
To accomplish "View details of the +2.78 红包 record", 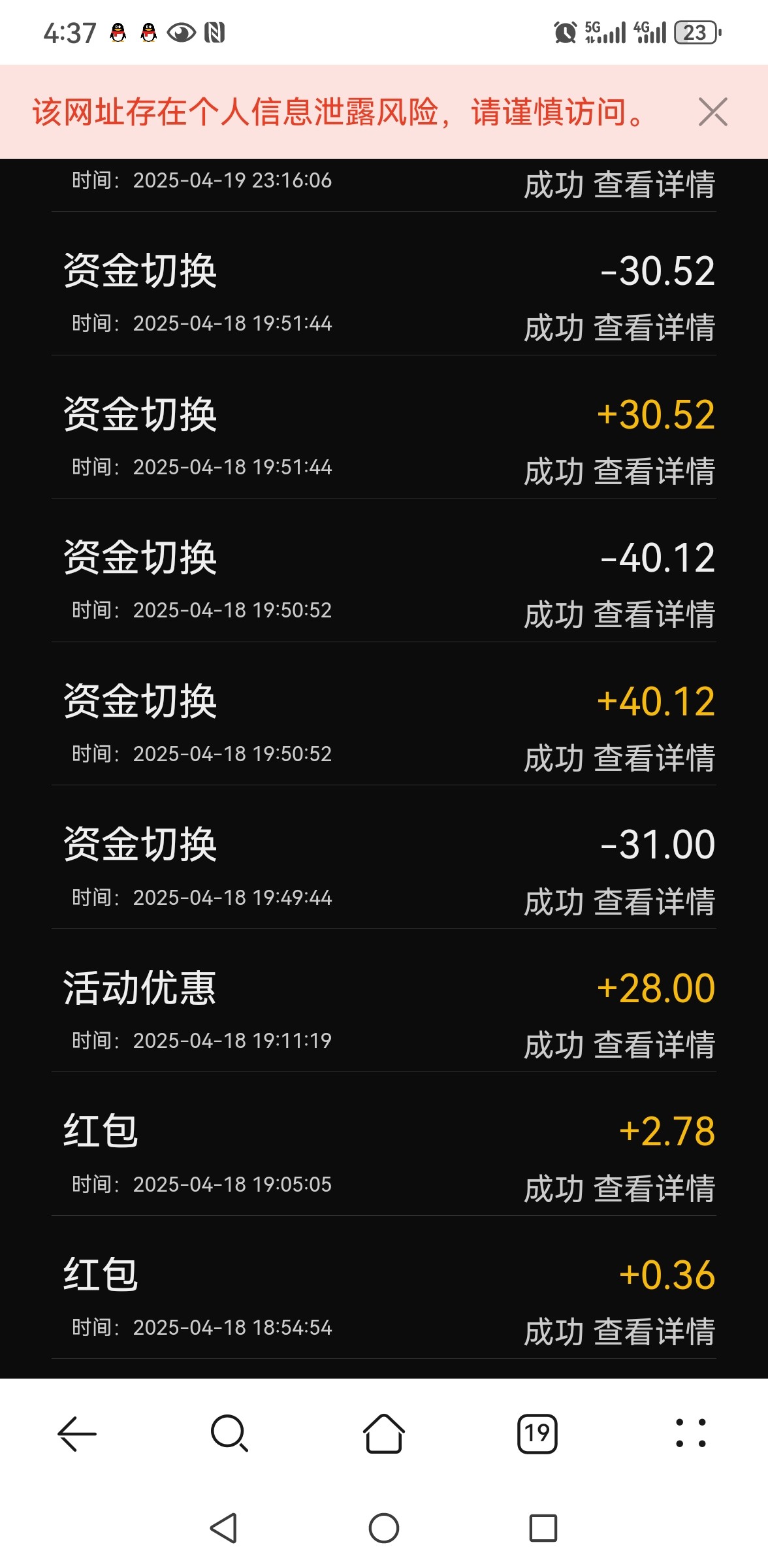I will click(x=654, y=1189).
